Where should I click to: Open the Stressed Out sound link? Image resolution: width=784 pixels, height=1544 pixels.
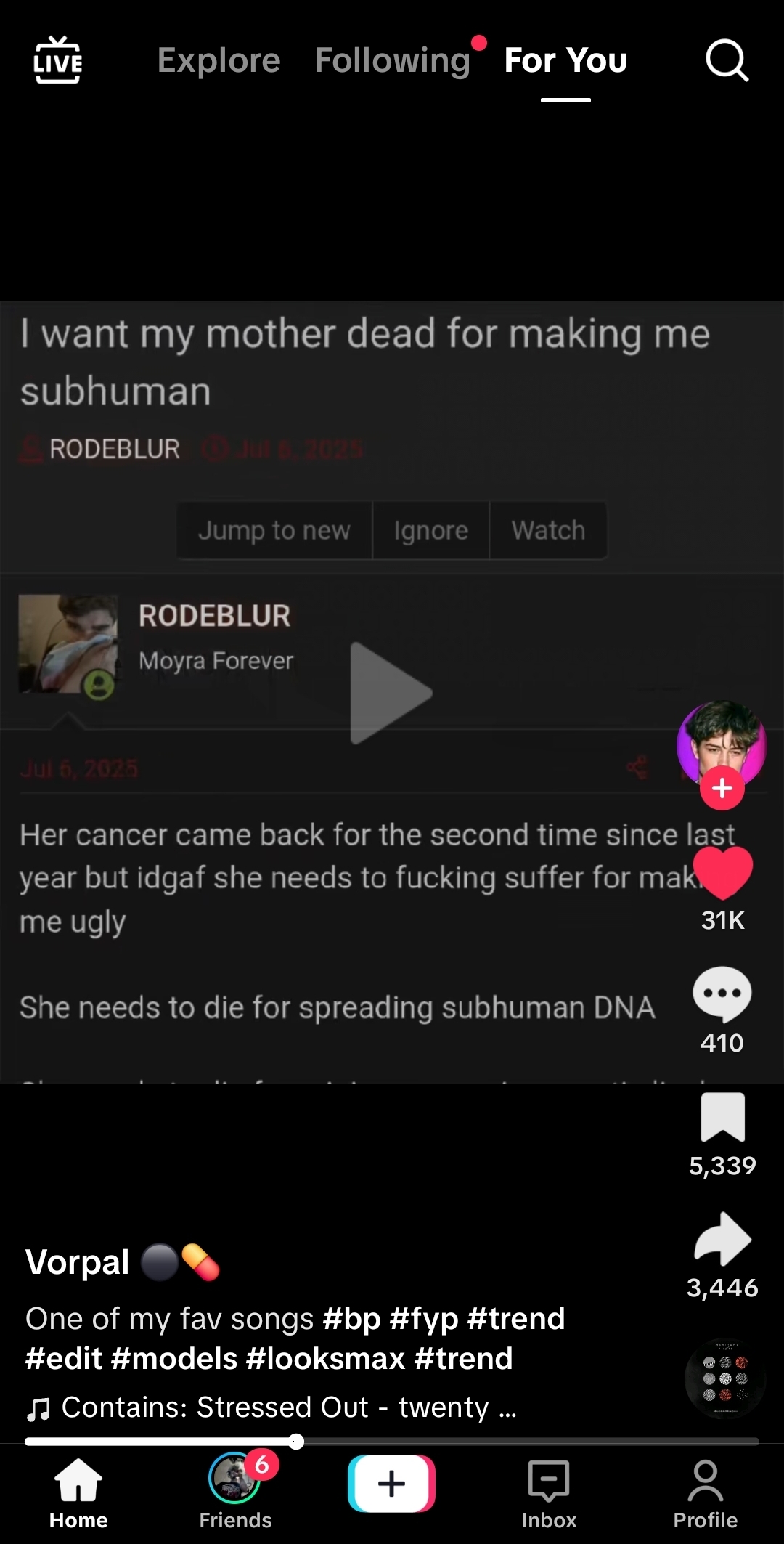(x=271, y=1407)
